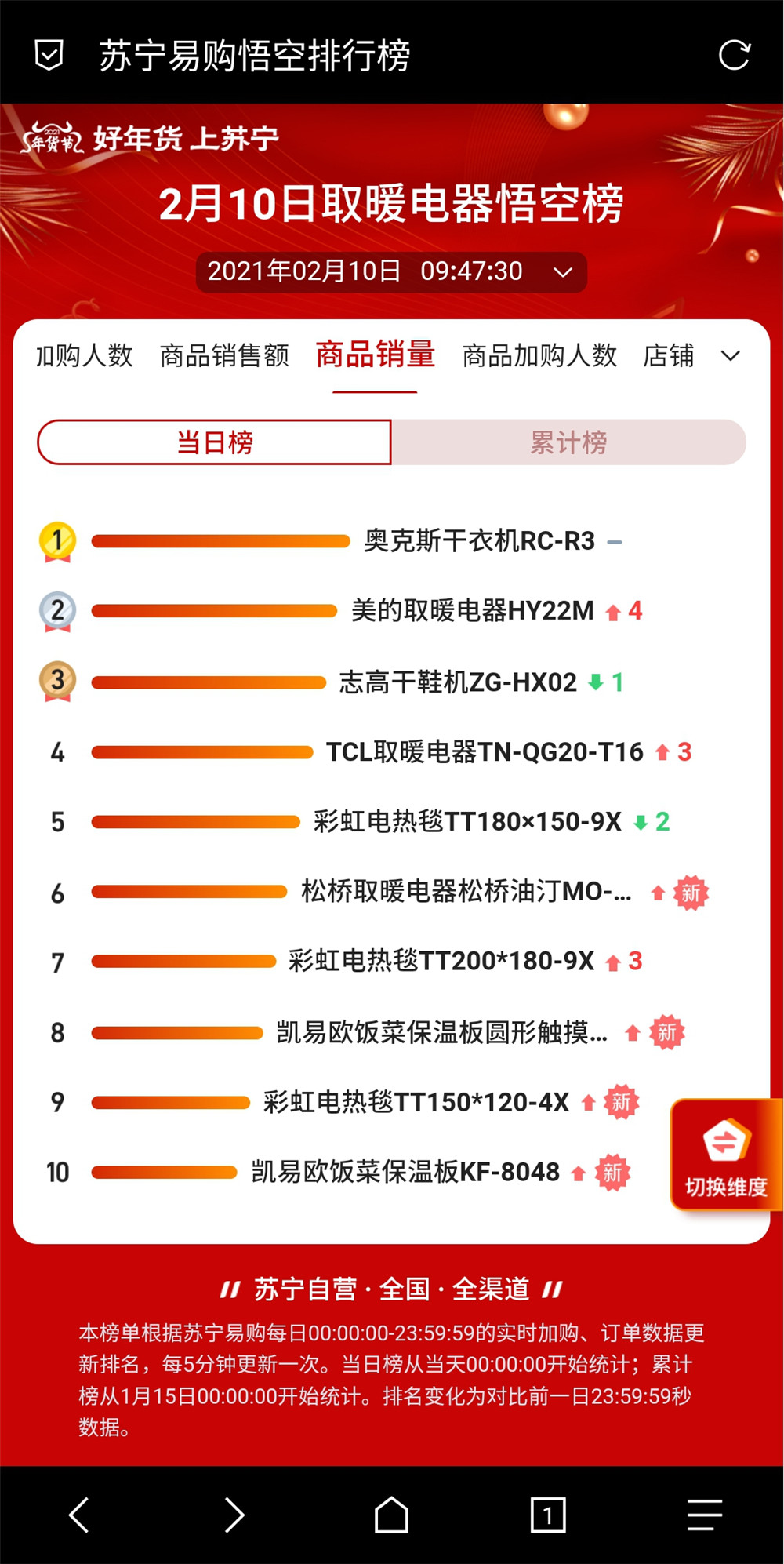The width and height of the screenshot is (784, 1564).
Task: Reload the page with the refresh icon
Action: pos(735,55)
